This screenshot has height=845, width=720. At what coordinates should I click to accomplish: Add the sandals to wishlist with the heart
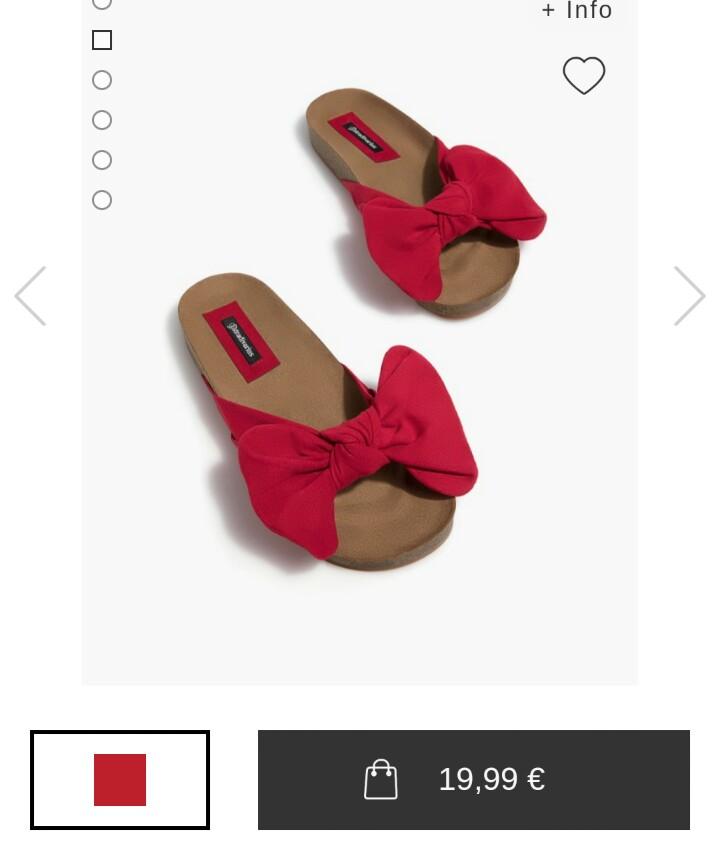click(x=584, y=76)
